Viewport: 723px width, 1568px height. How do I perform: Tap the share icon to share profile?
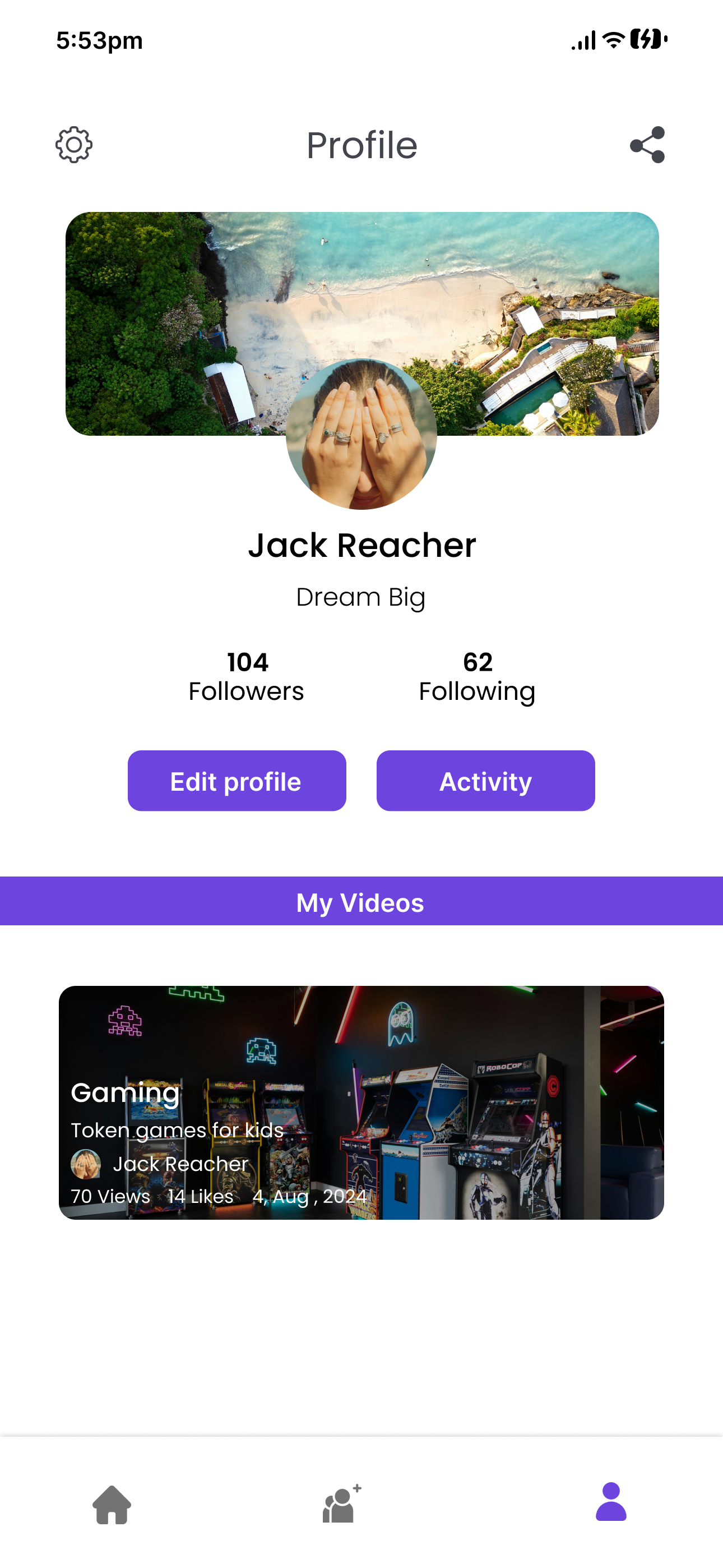pyautogui.click(x=648, y=145)
